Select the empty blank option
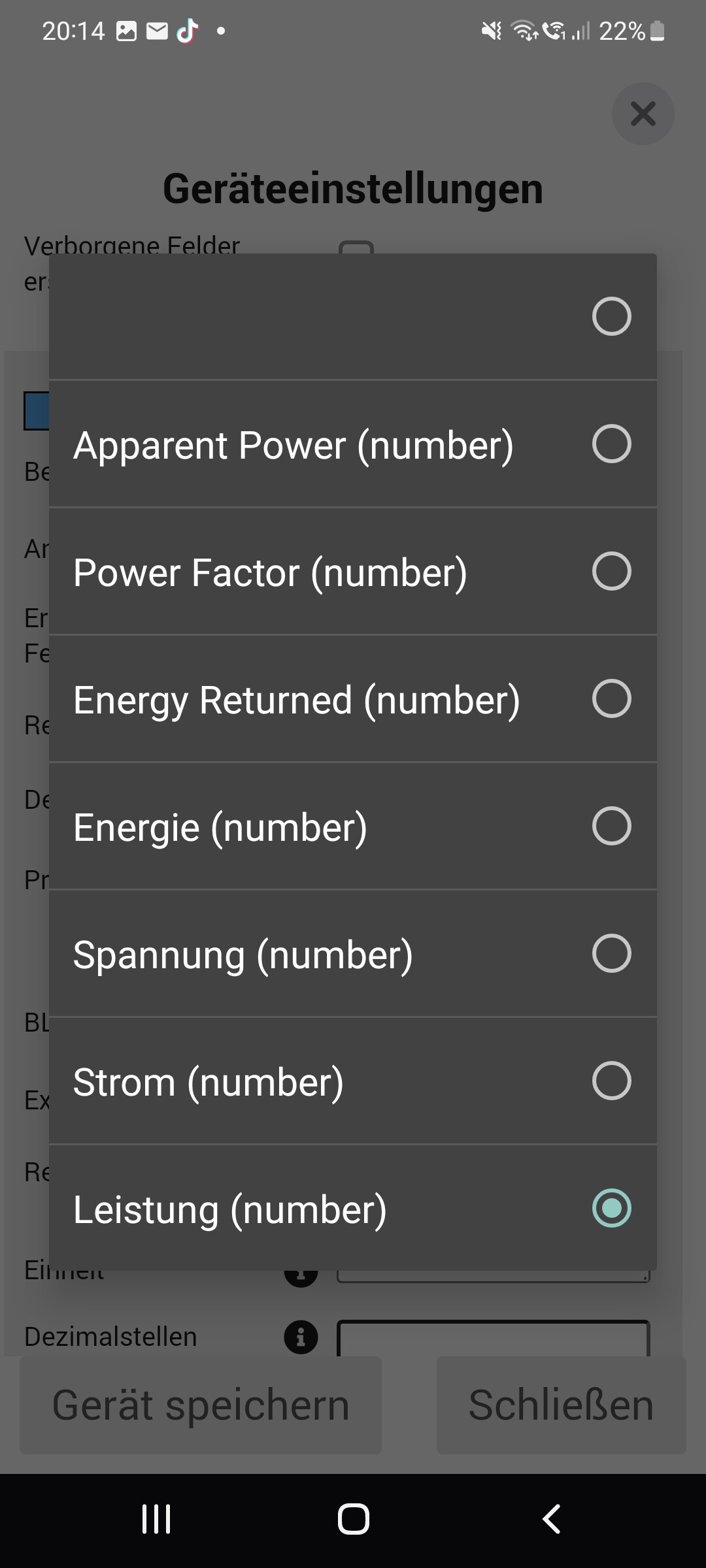Image resolution: width=706 pixels, height=1568 pixels. tap(353, 317)
